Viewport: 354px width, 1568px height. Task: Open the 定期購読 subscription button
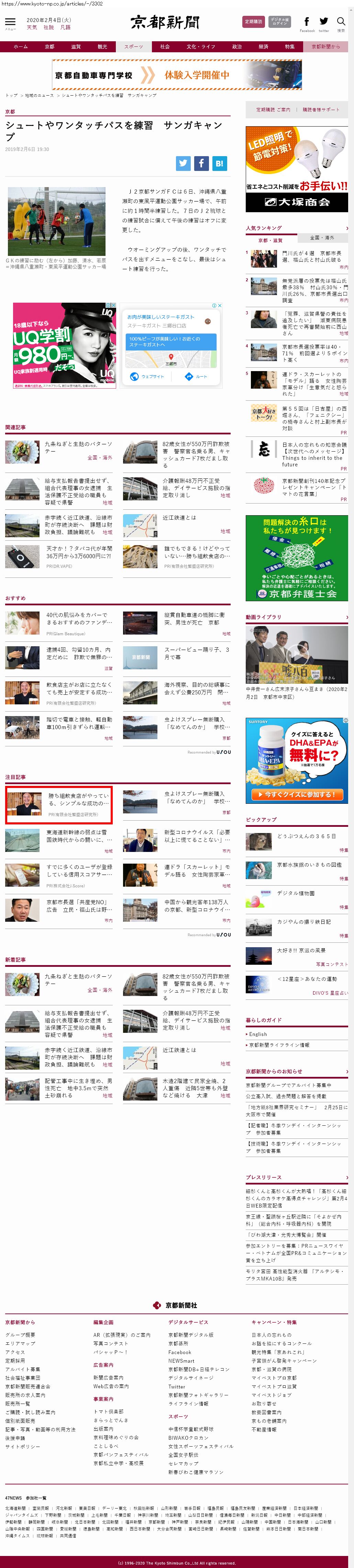tap(253, 22)
